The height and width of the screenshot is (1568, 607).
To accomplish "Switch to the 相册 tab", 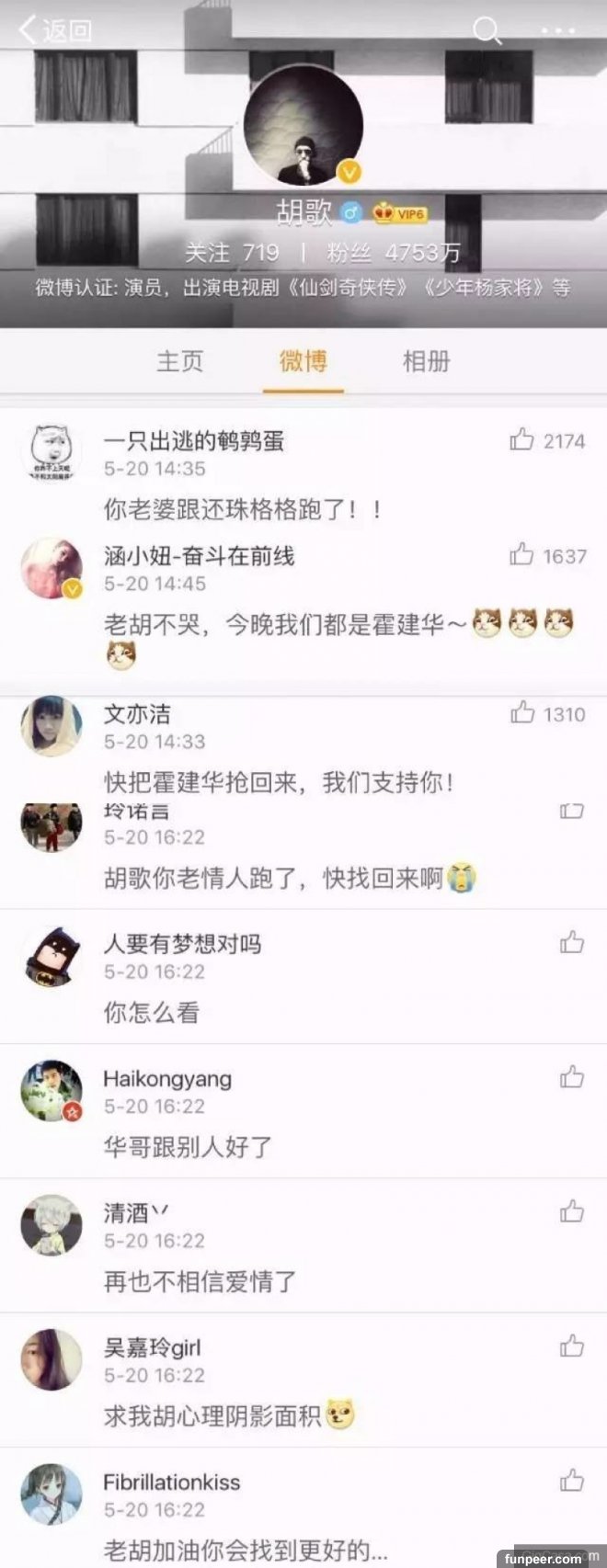I will tap(427, 361).
